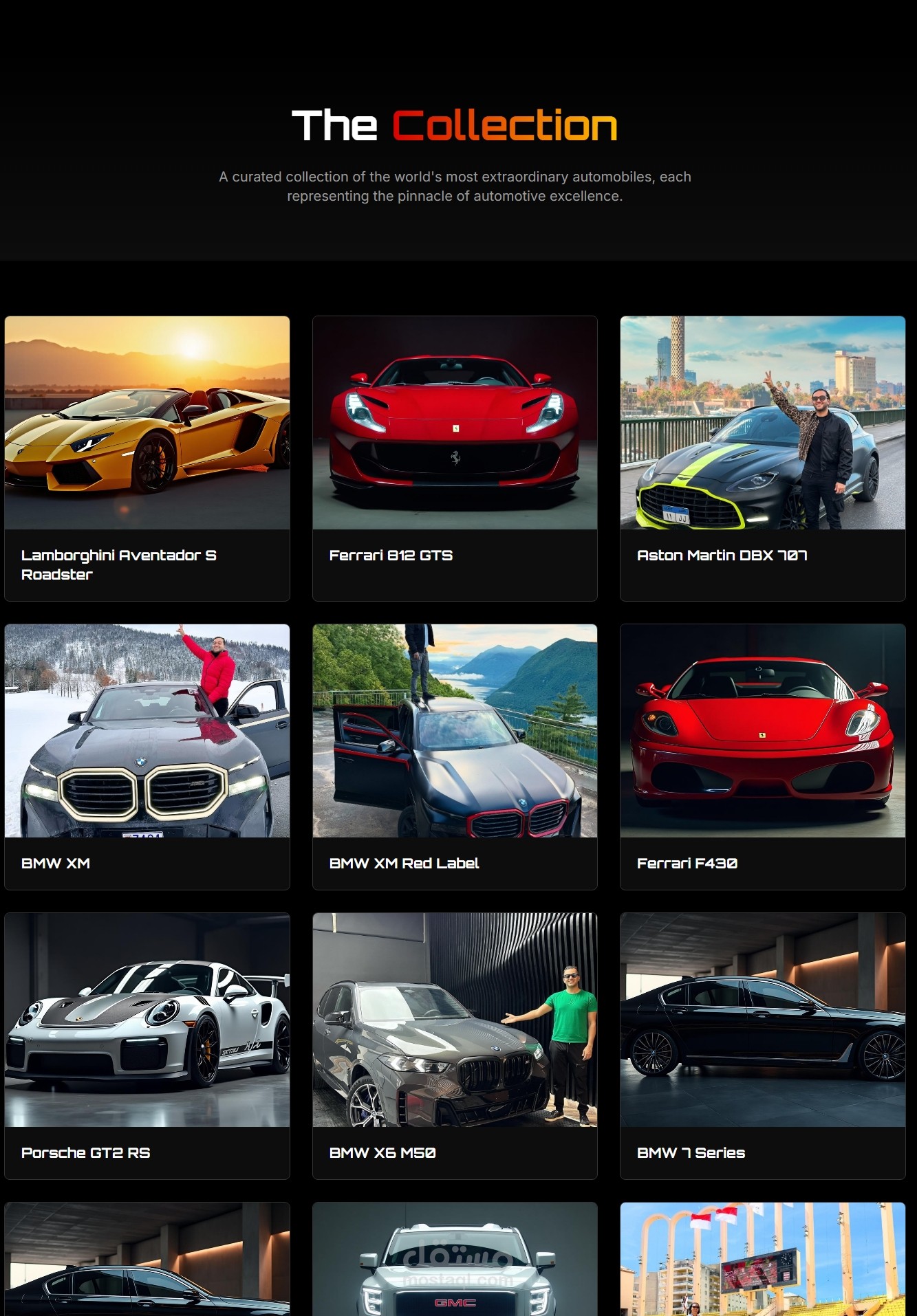Select the BMW X6 M50 card
Screen dimensions: 917x1316
[455, 1046]
